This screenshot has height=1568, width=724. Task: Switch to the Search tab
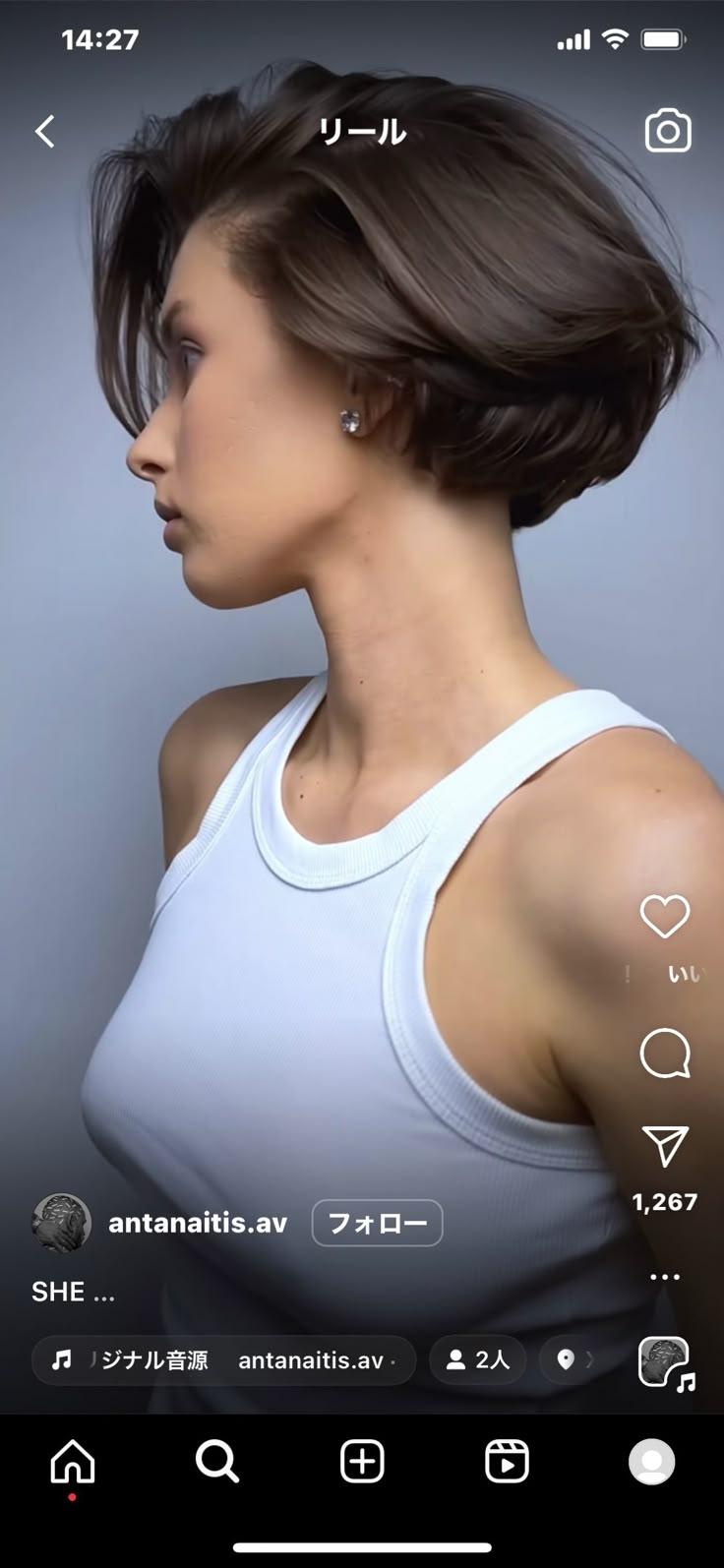coord(216,1462)
